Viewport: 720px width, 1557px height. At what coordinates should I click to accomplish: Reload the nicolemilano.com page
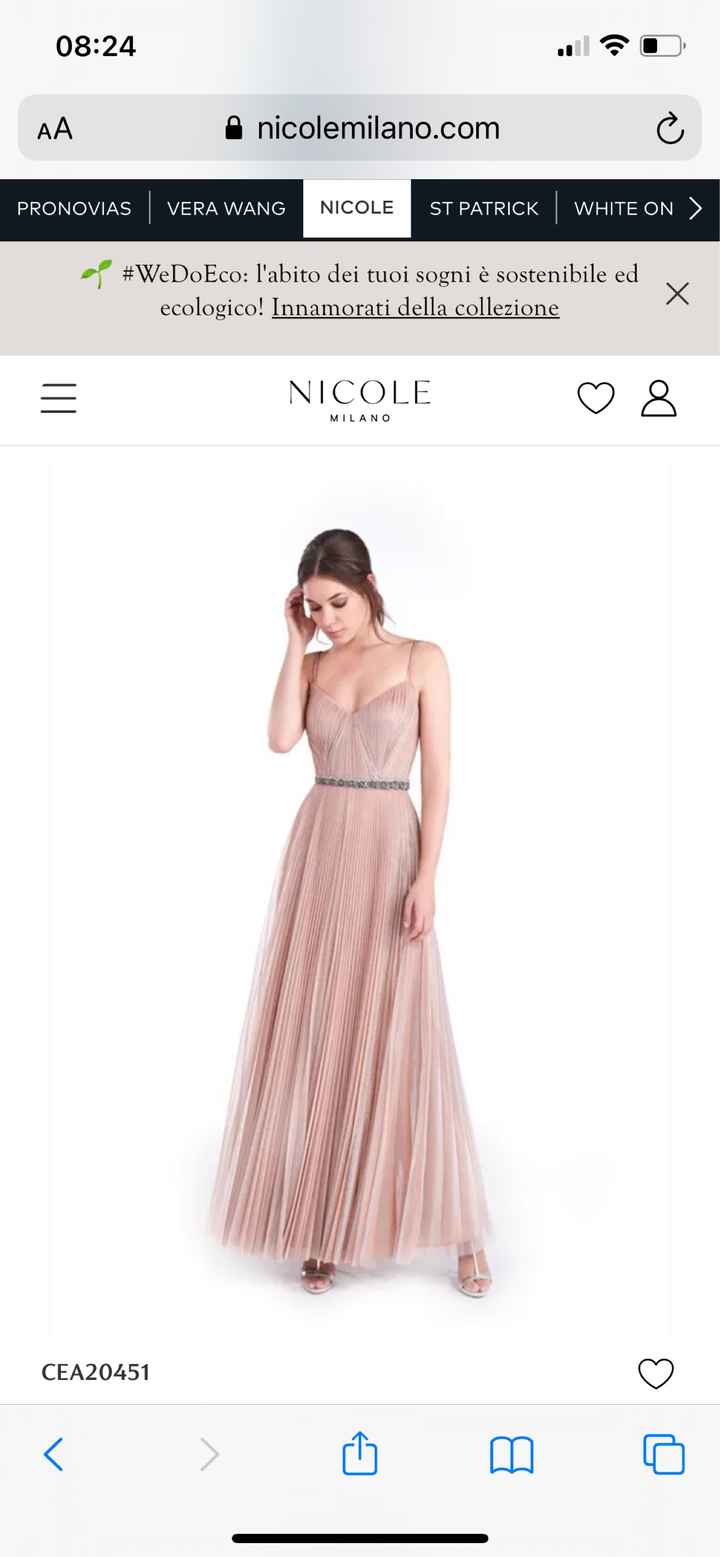(669, 129)
